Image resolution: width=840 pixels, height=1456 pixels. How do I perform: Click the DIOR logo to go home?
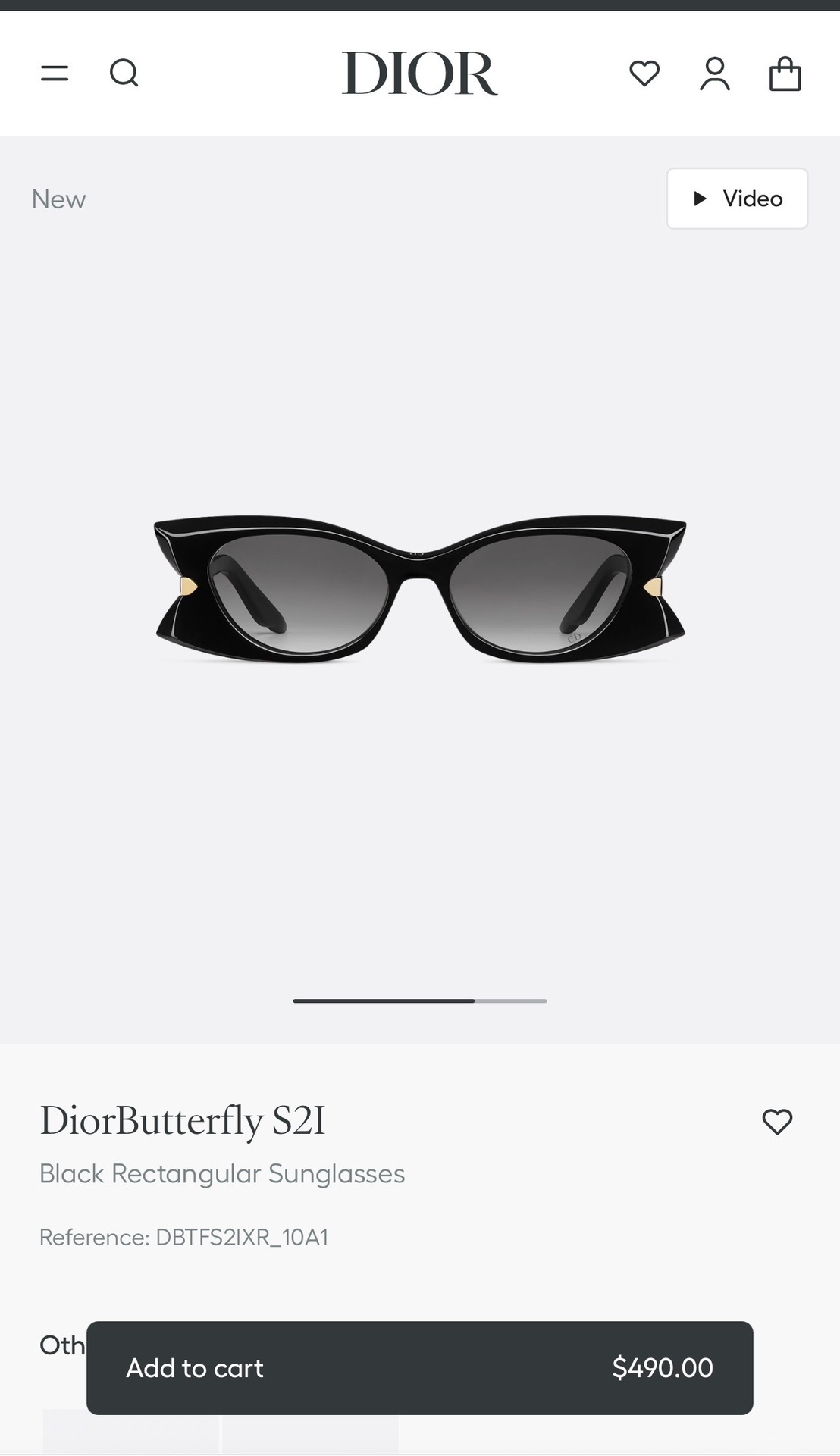(420, 73)
